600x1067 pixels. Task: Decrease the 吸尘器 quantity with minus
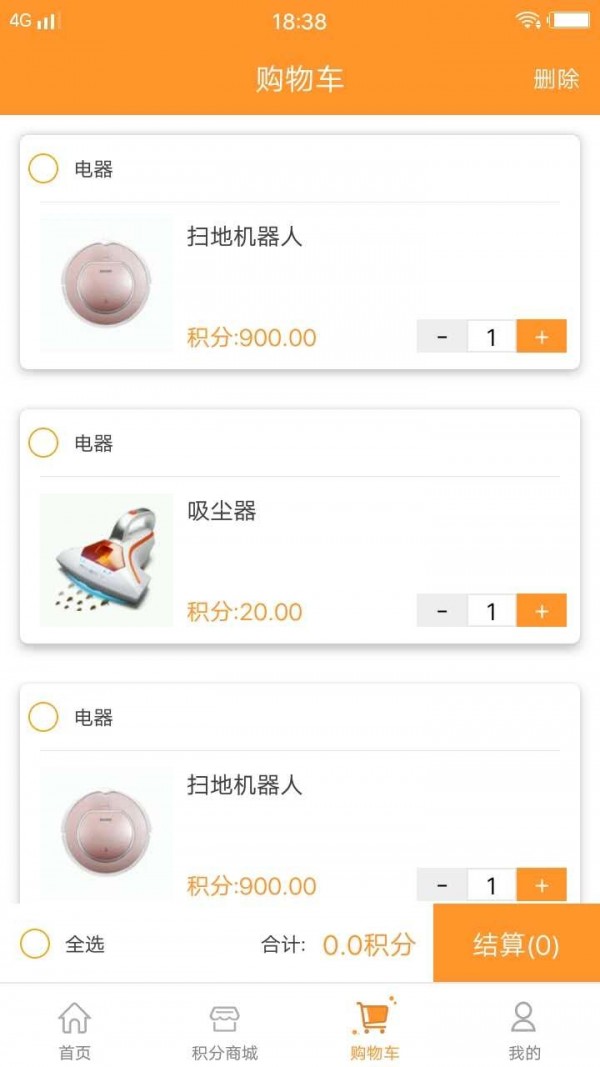click(x=442, y=610)
